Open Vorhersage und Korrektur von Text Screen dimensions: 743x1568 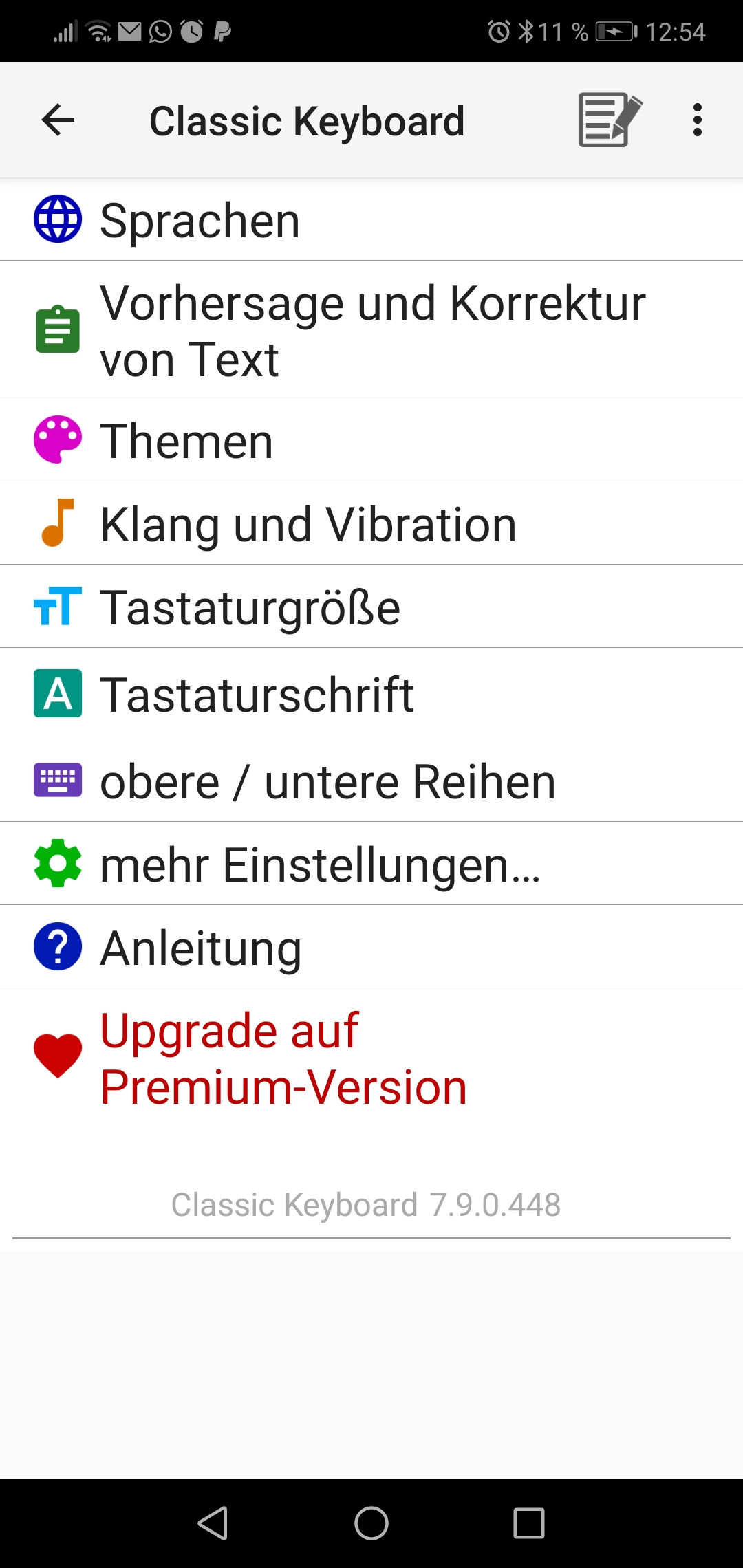[371, 330]
